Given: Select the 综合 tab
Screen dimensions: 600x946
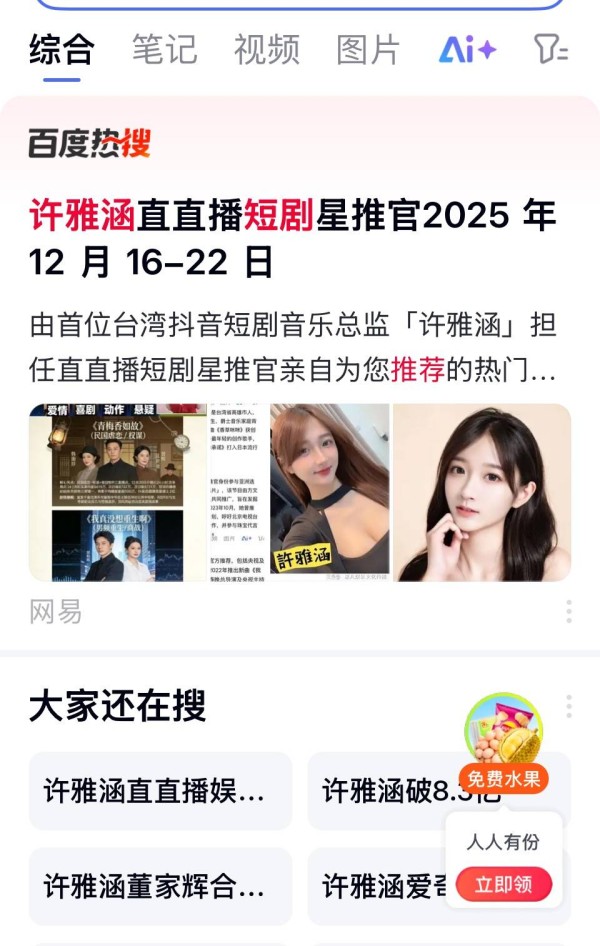Looking at the screenshot, I should click(x=62, y=49).
